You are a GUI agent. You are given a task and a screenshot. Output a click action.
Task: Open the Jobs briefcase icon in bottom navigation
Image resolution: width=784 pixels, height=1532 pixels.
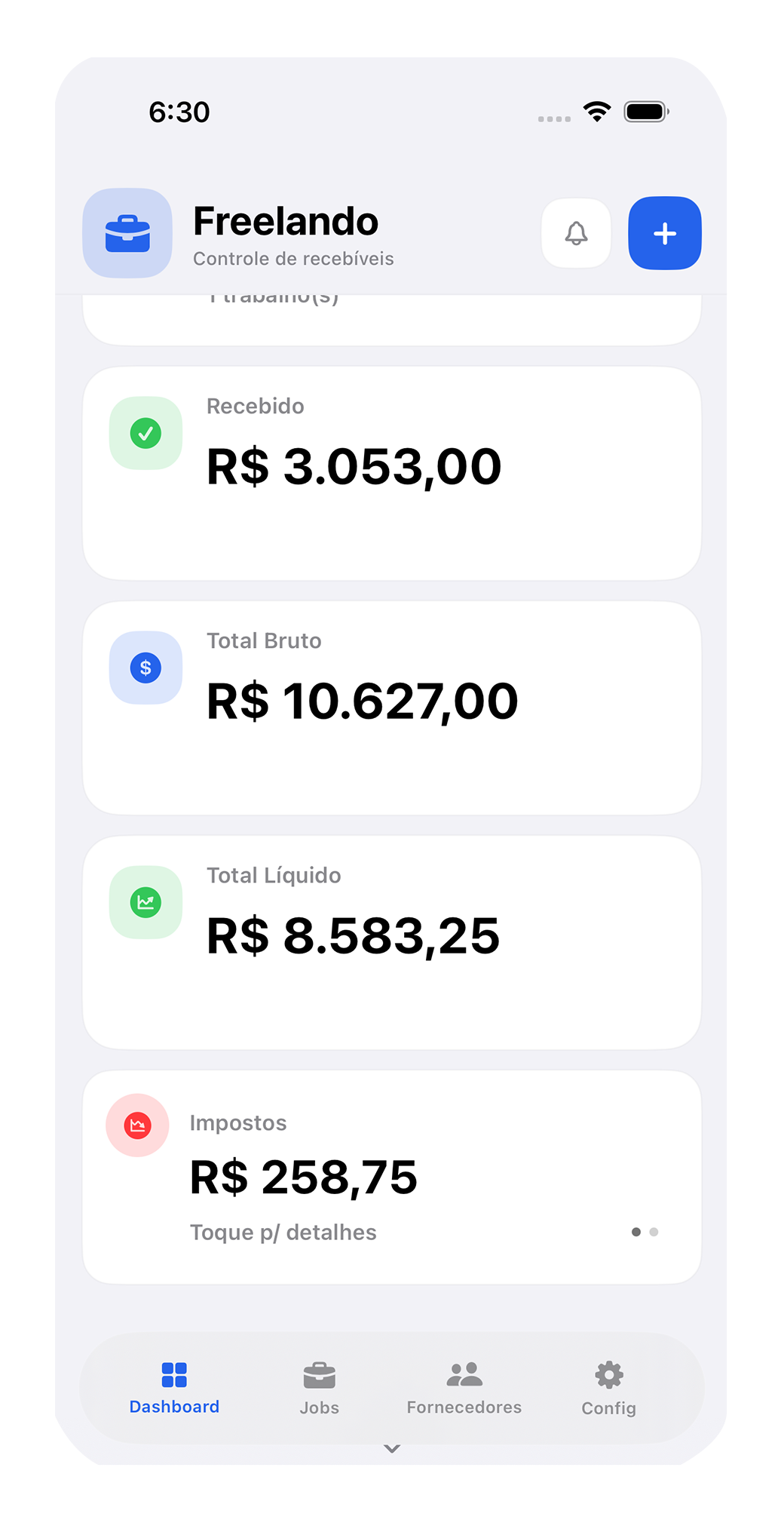click(x=319, y=1373)
